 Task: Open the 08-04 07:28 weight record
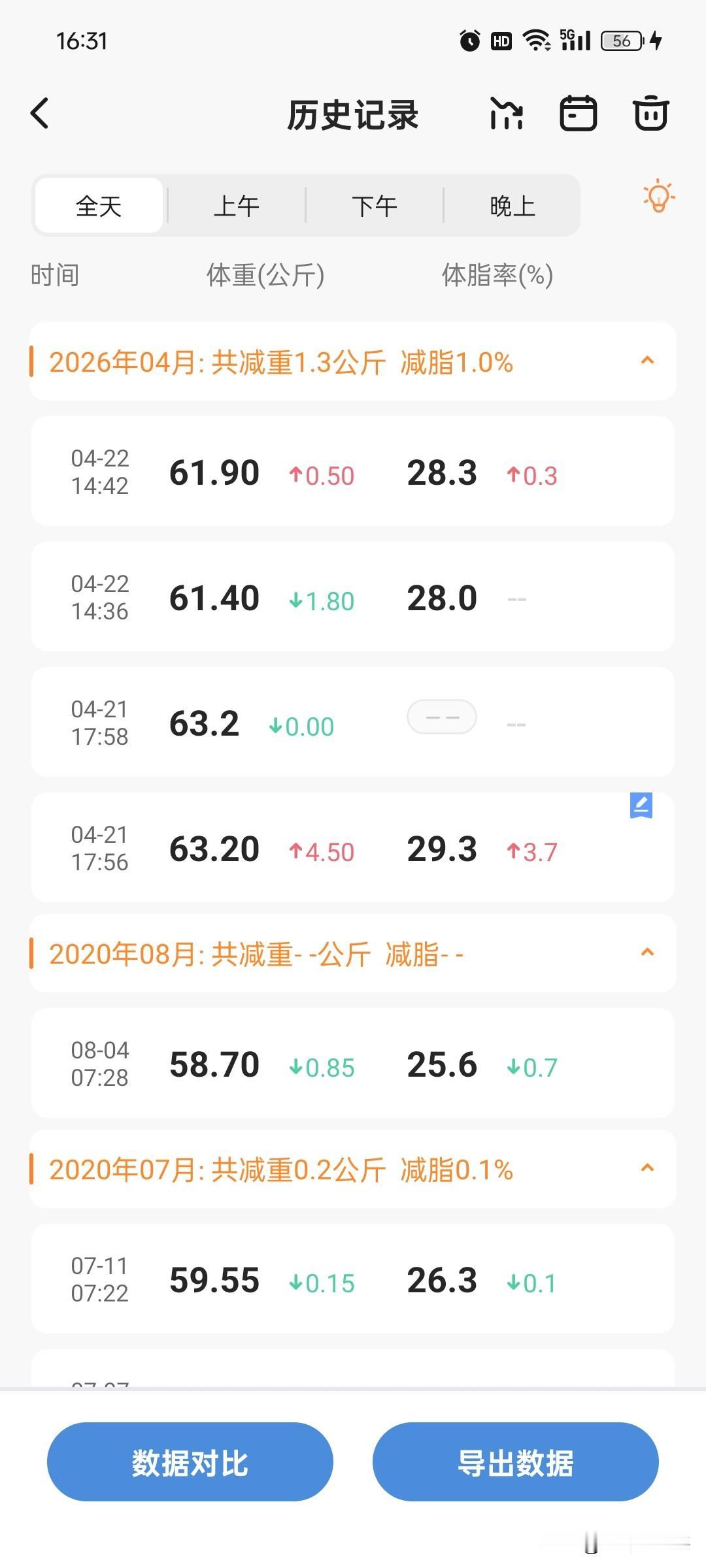353,1064
